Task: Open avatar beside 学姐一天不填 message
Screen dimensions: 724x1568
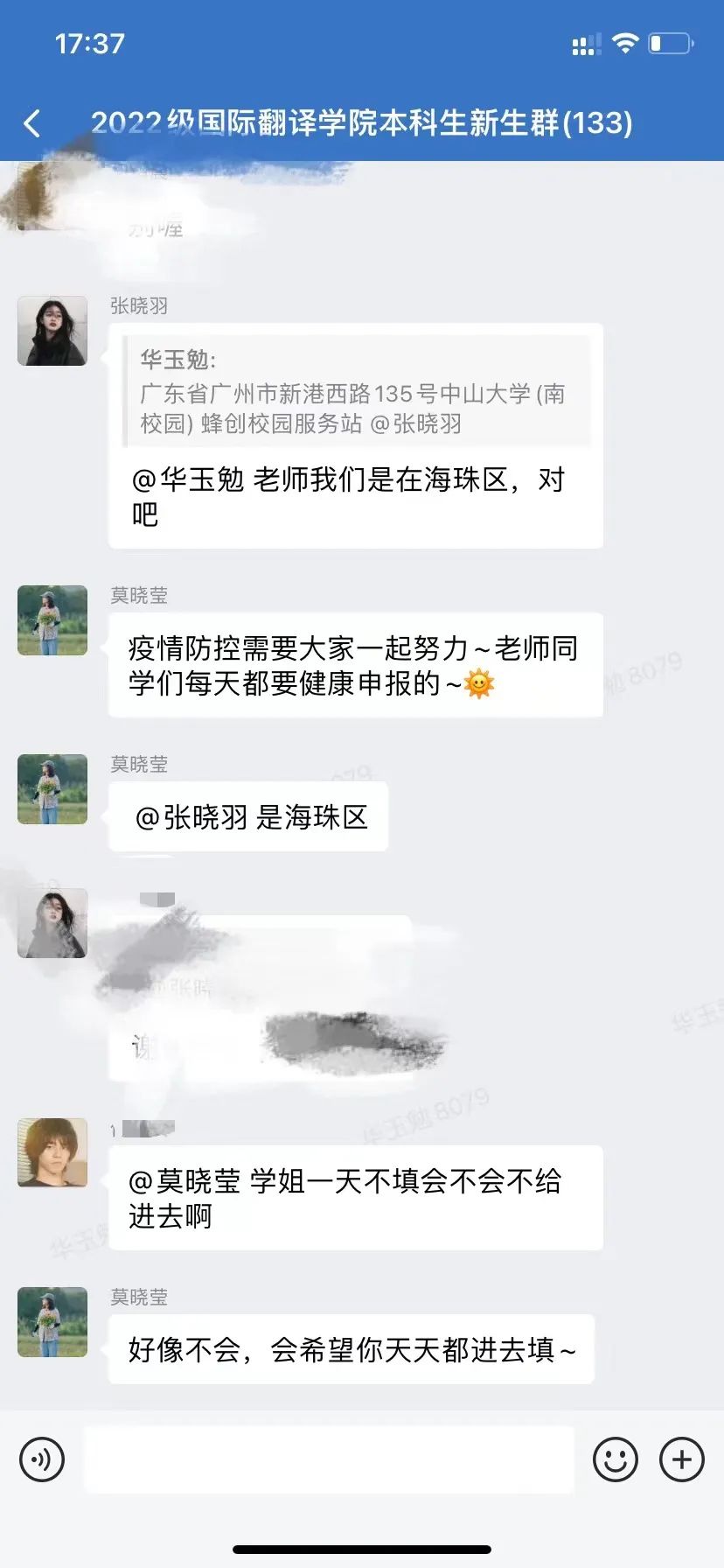Action: pyautogui.click(x=52, y=1152)
